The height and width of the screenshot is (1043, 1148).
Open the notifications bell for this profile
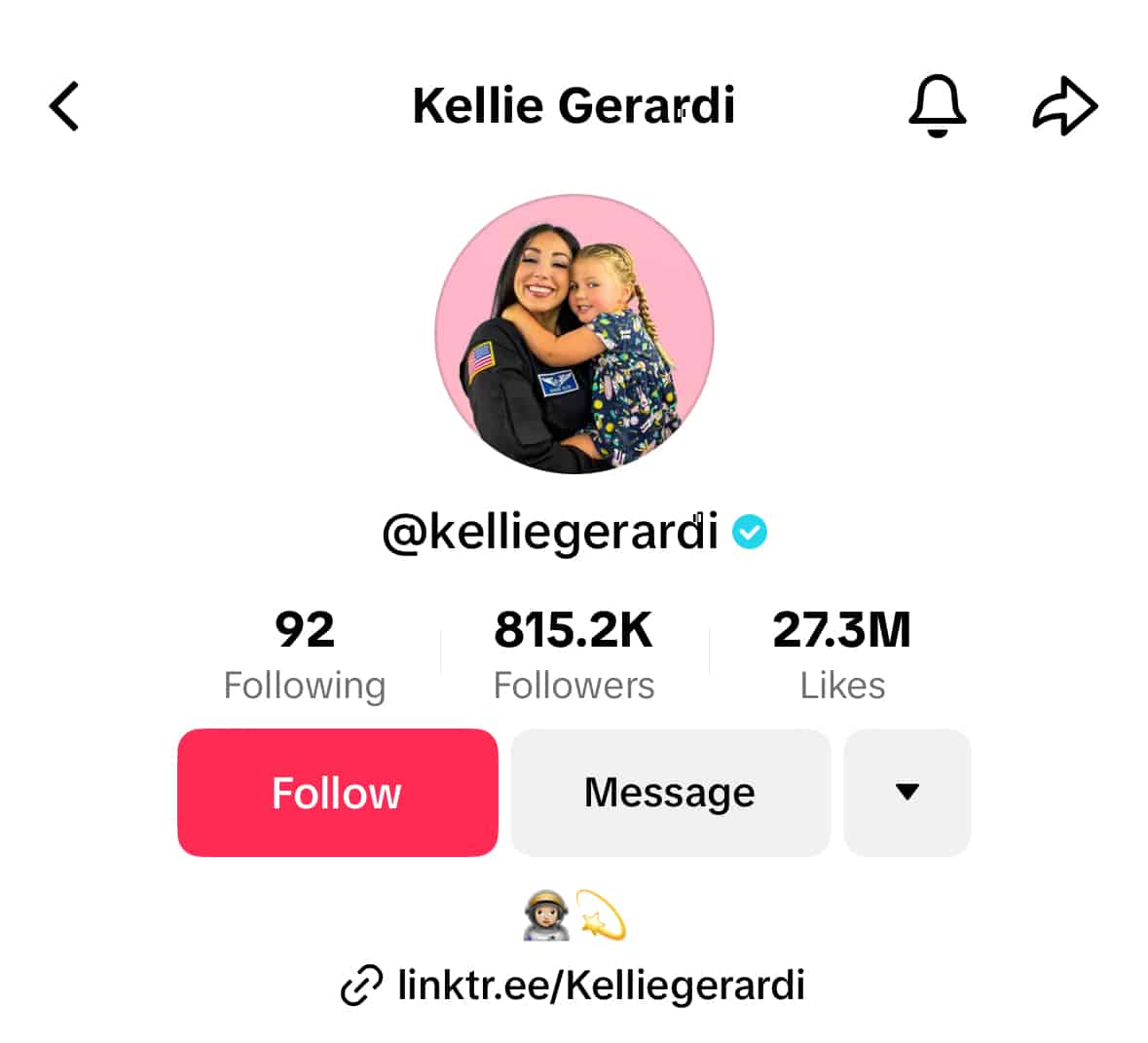[x=937, y=106]
